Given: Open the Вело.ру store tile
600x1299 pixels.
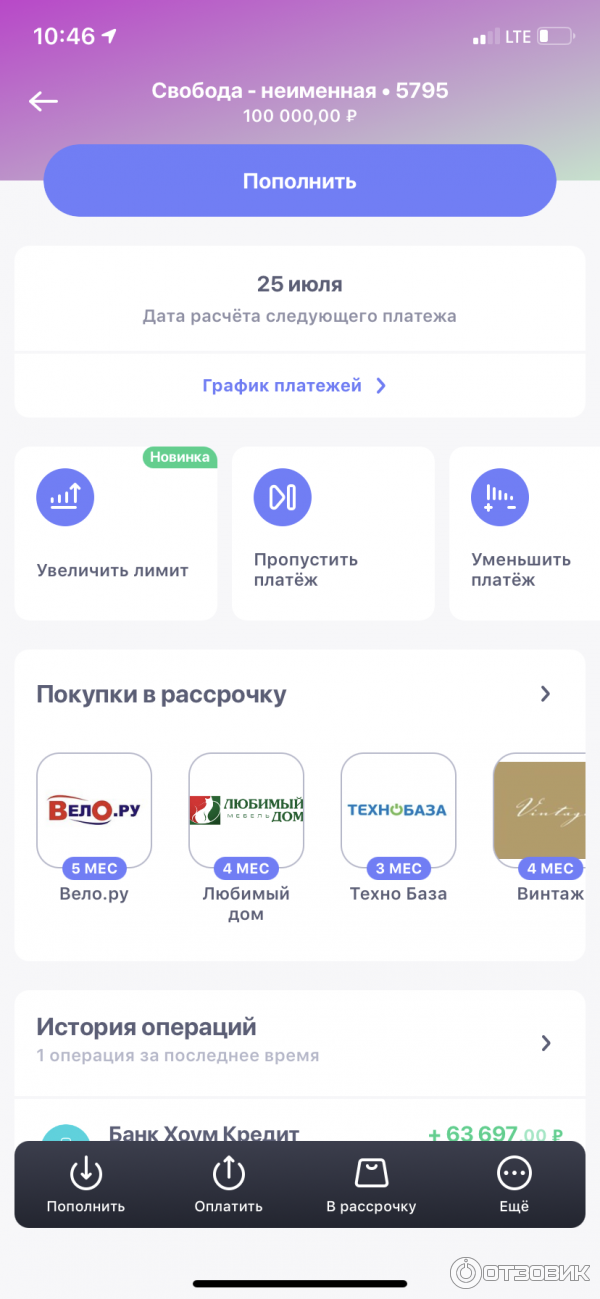Looking at the screenshot, I should coord(94,810).
